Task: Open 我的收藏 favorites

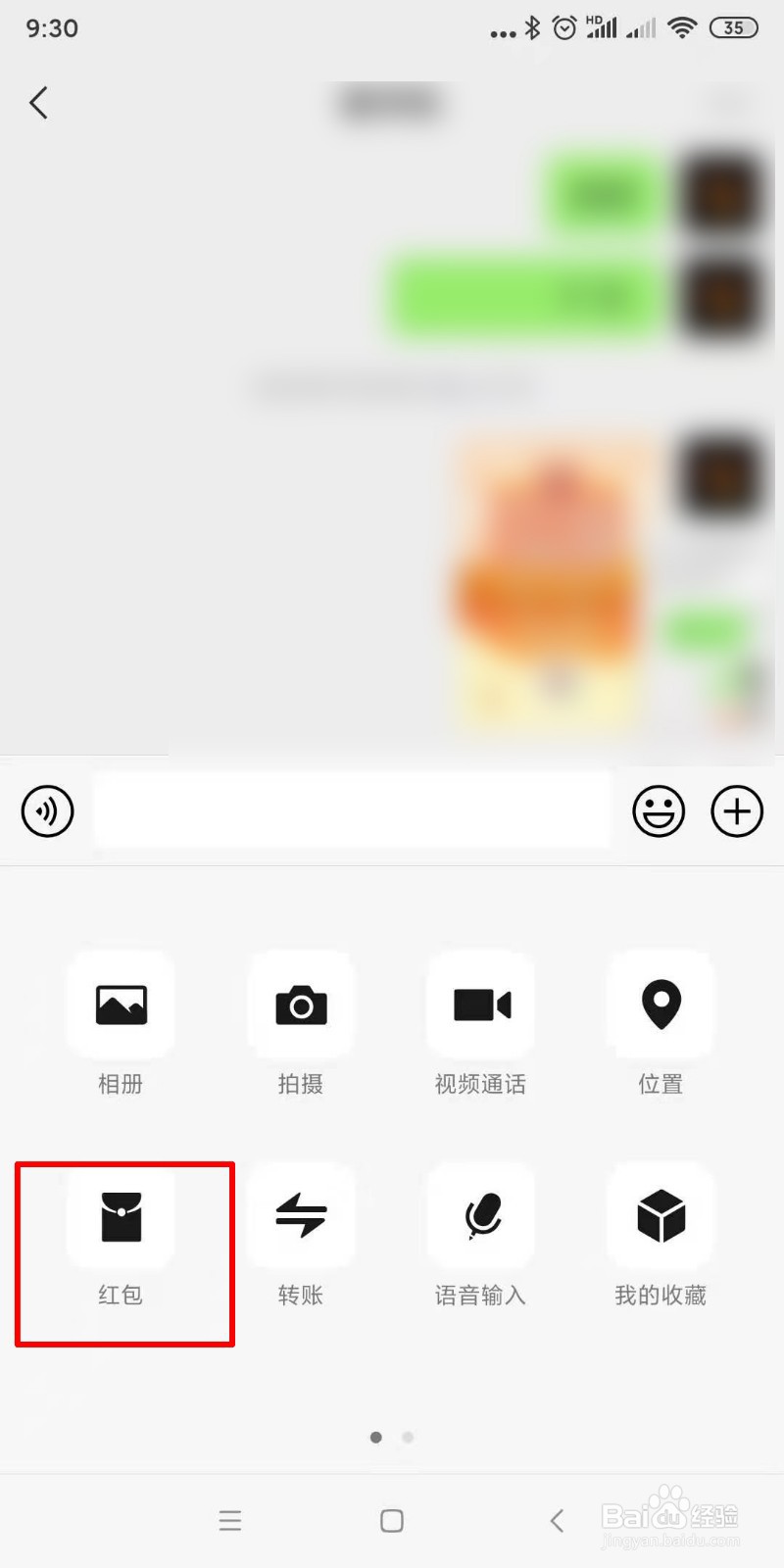Action: click(x=661, y=1216)
